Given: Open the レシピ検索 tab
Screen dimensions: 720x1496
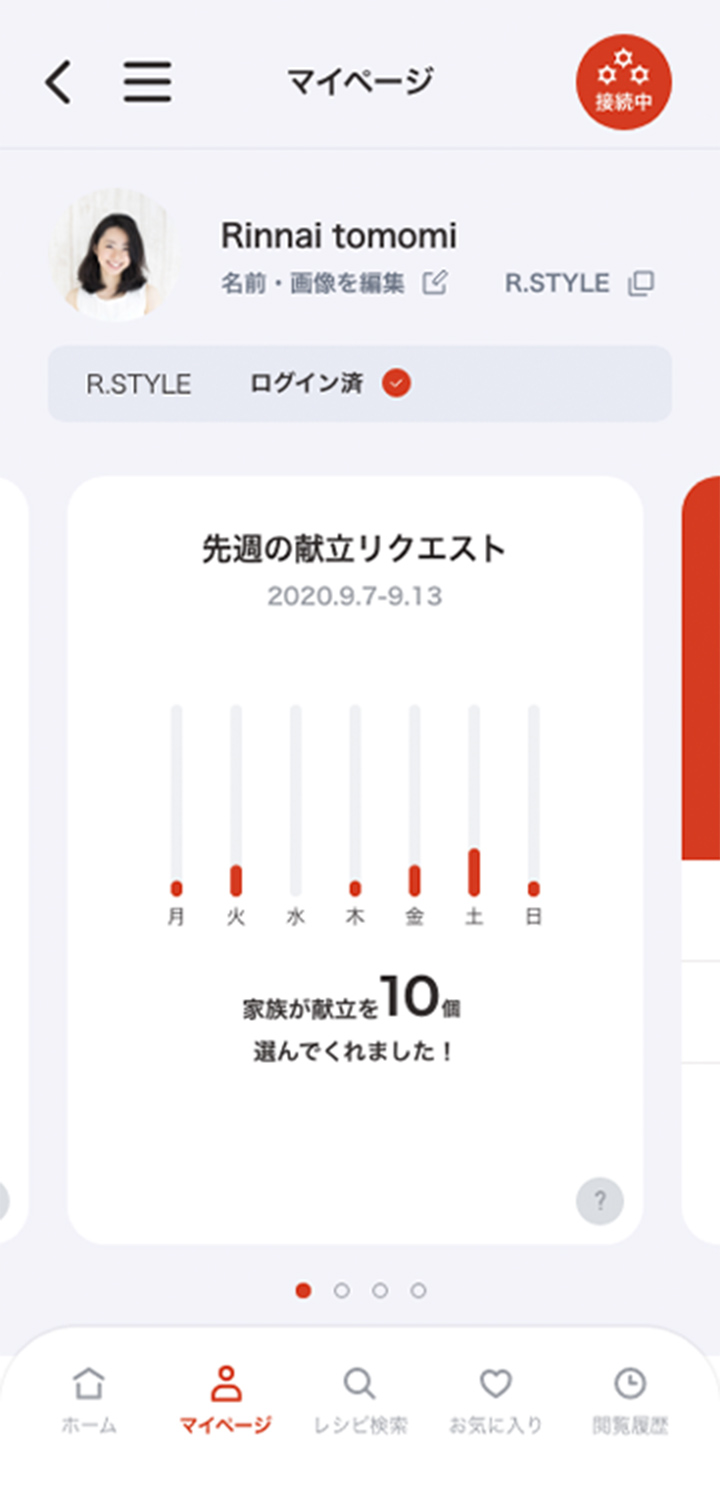Looking at the screenshot, I should (359, 1401).
